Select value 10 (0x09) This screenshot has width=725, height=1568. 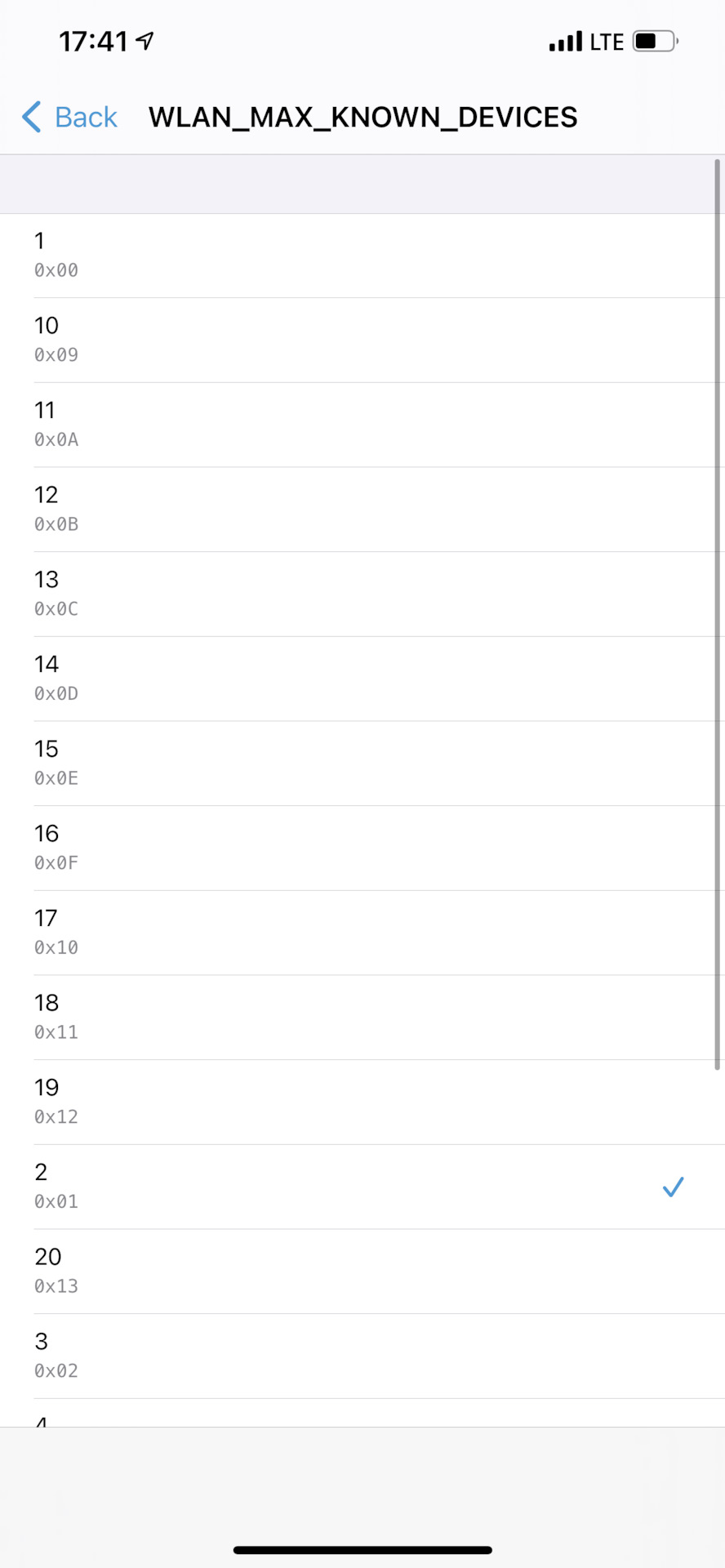pyautogui.click(x=362, y=340)
